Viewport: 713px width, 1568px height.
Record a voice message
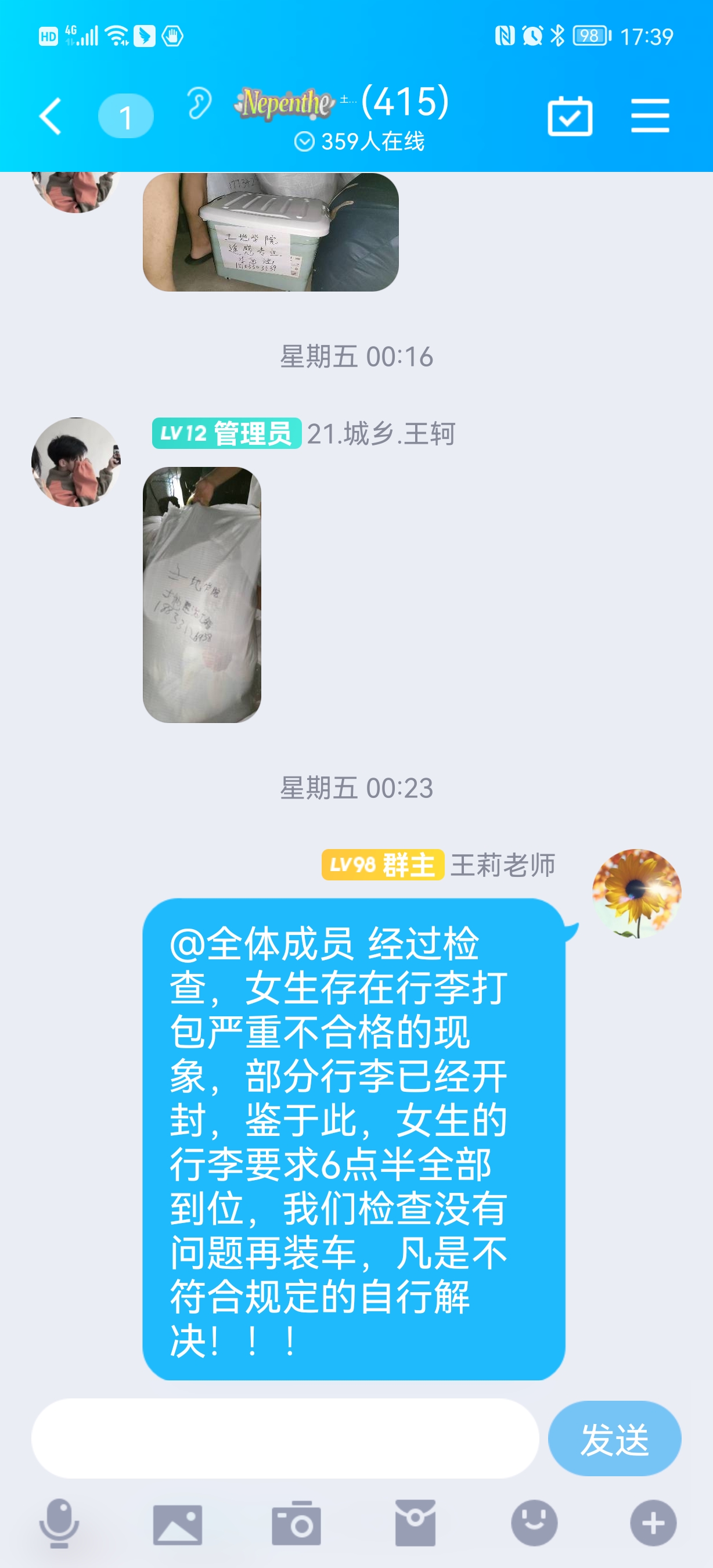[59, 1523]
